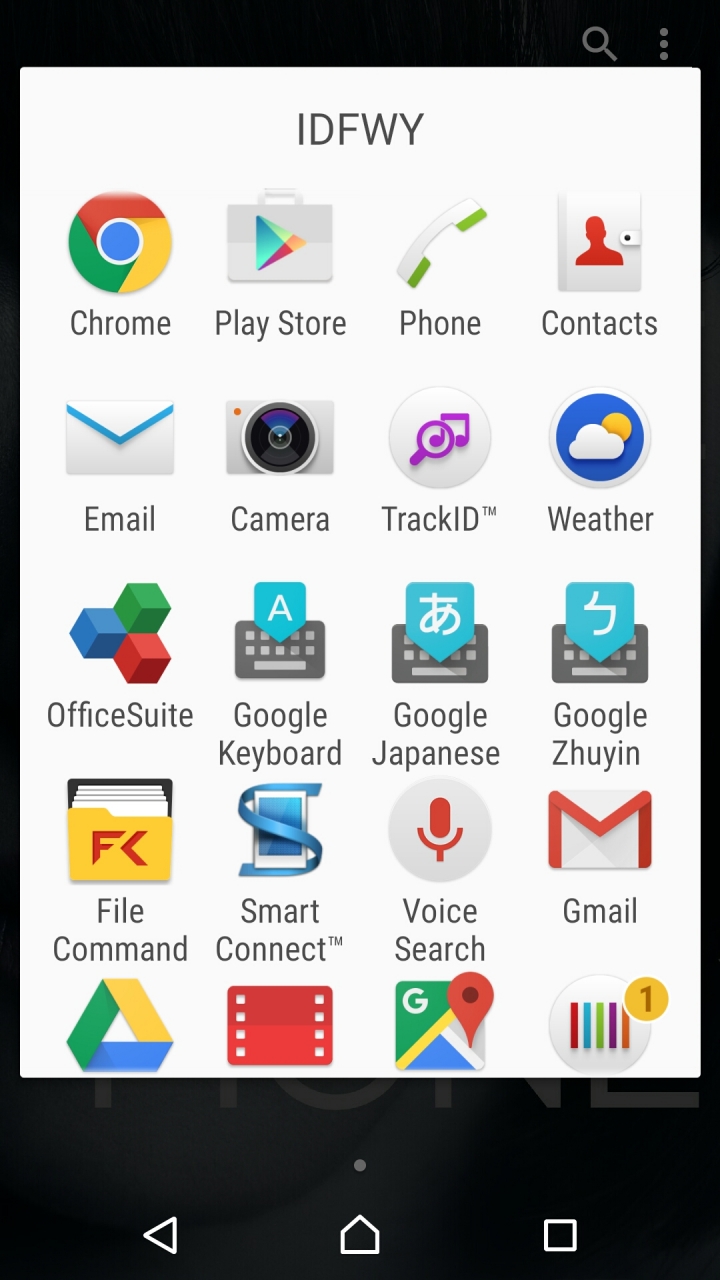Go to the home screen
The height and width of the screenshot is (1280, 720).
click(360, 1235)
